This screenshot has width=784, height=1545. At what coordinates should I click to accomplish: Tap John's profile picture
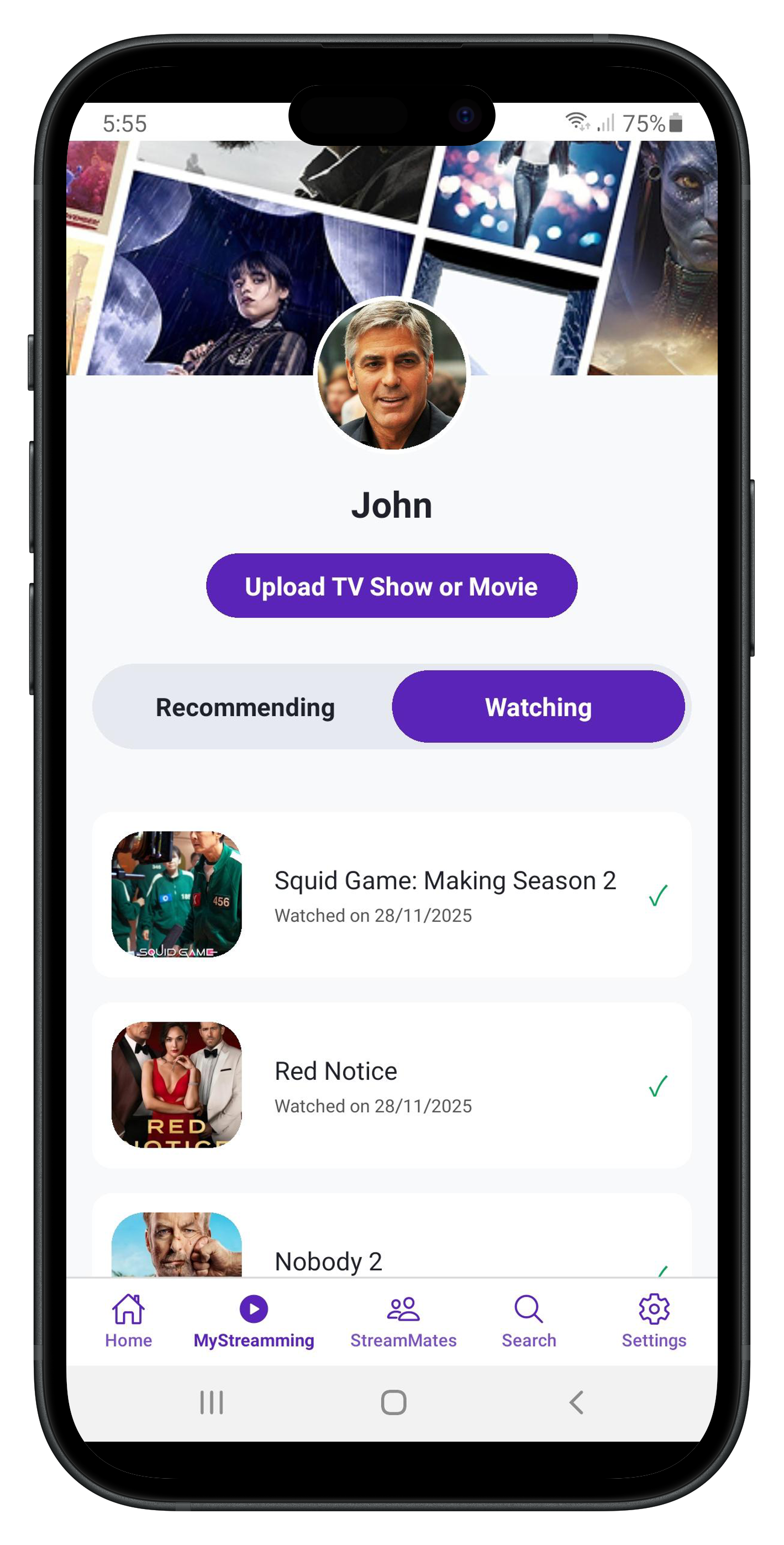pyautogui.click(x=392, y=375)
